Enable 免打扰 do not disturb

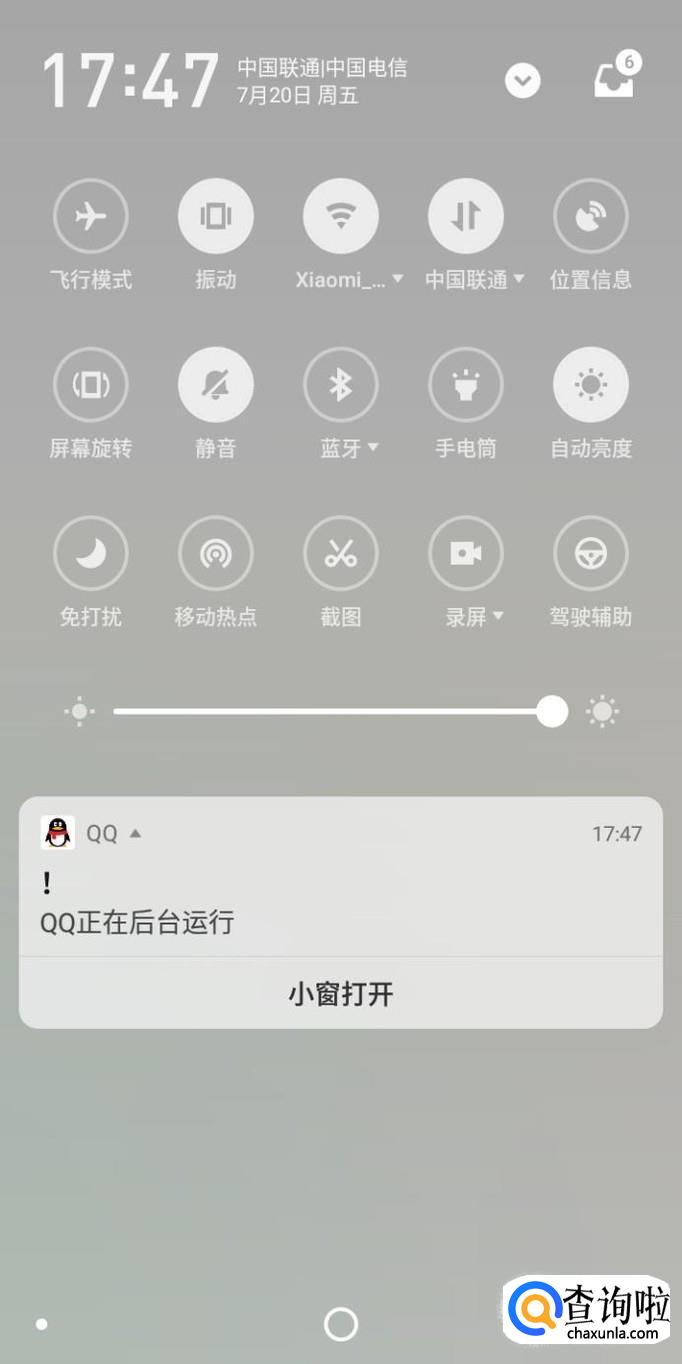click(x=91, y=553)
